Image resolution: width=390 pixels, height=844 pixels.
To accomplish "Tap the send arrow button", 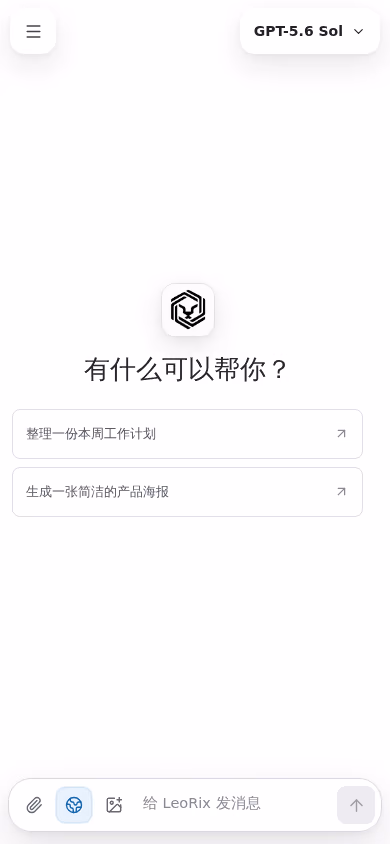I will [x=356, y=805].
